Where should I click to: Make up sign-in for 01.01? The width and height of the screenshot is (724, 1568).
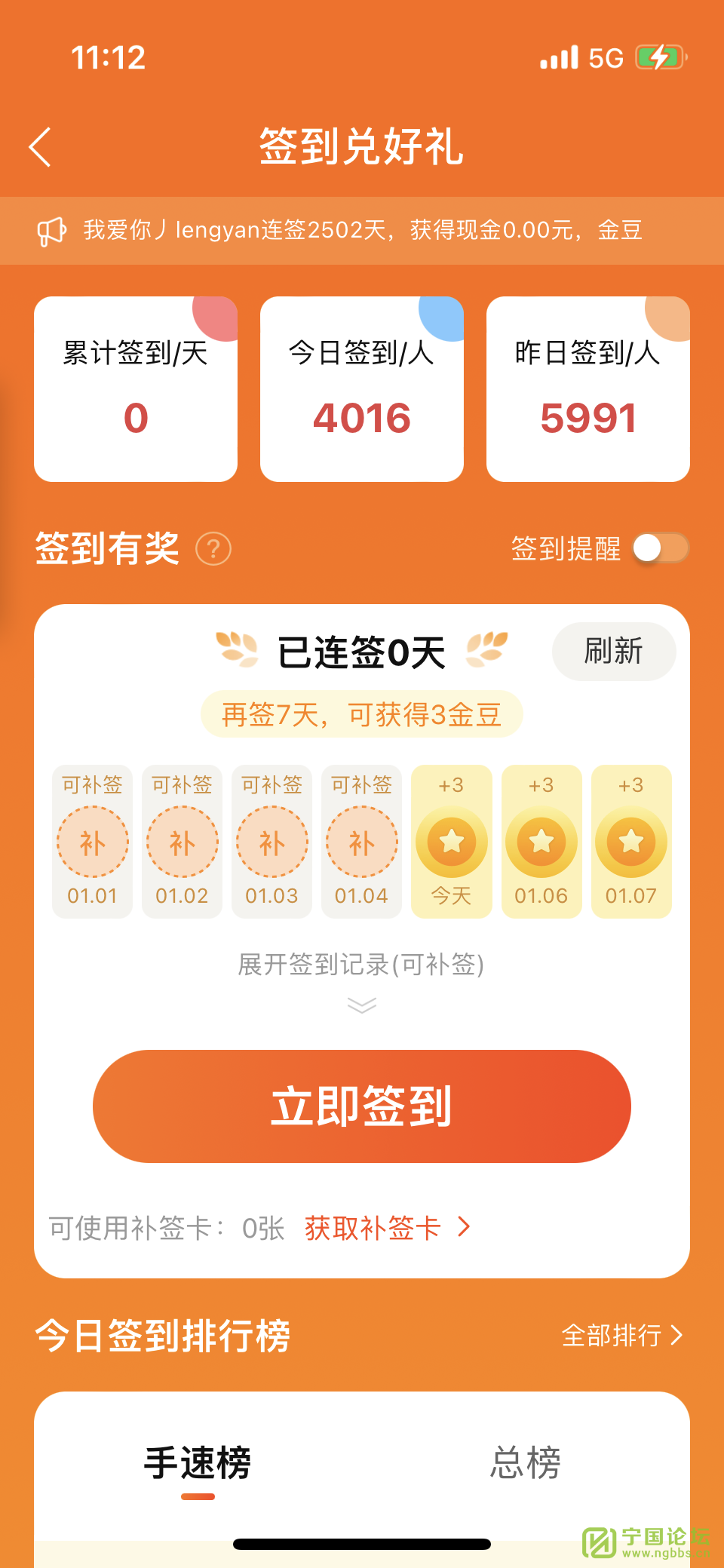[92, 842]
